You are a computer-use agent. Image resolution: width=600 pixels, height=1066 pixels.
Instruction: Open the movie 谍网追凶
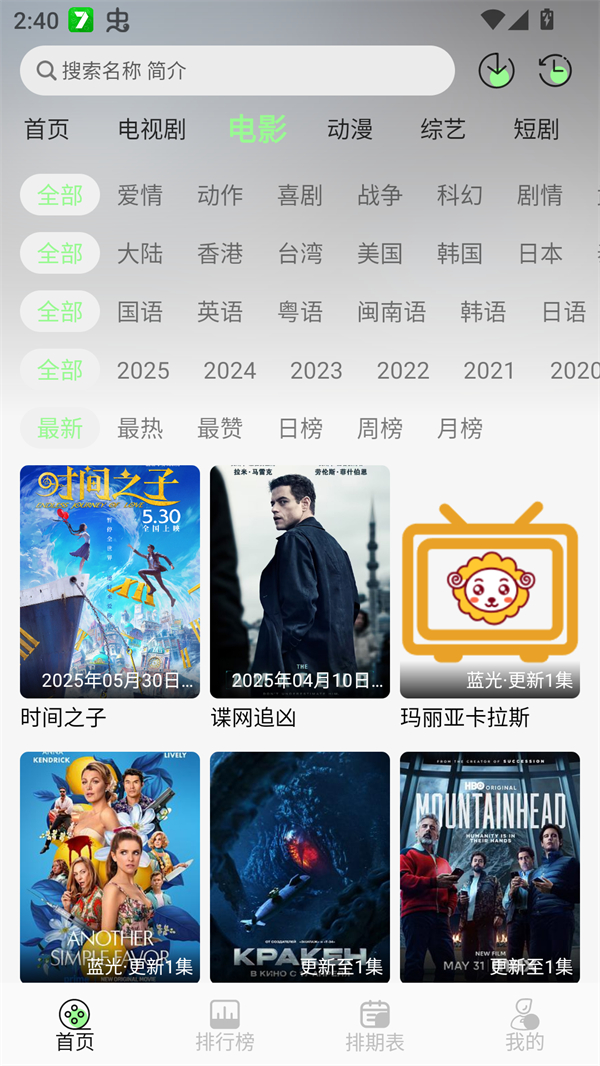coord(300,582)
